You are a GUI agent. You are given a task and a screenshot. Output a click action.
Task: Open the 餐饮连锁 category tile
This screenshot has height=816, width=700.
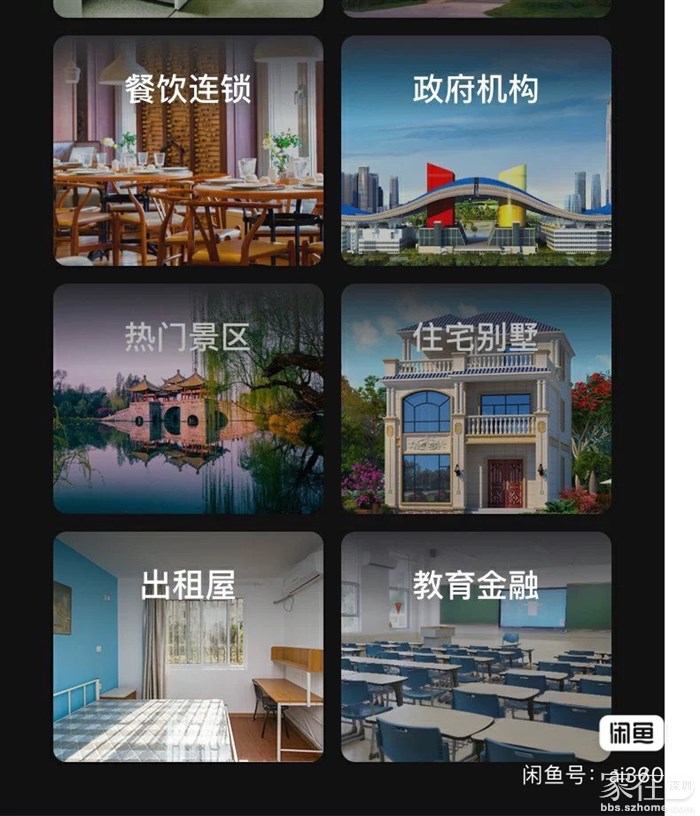(188, 151)
